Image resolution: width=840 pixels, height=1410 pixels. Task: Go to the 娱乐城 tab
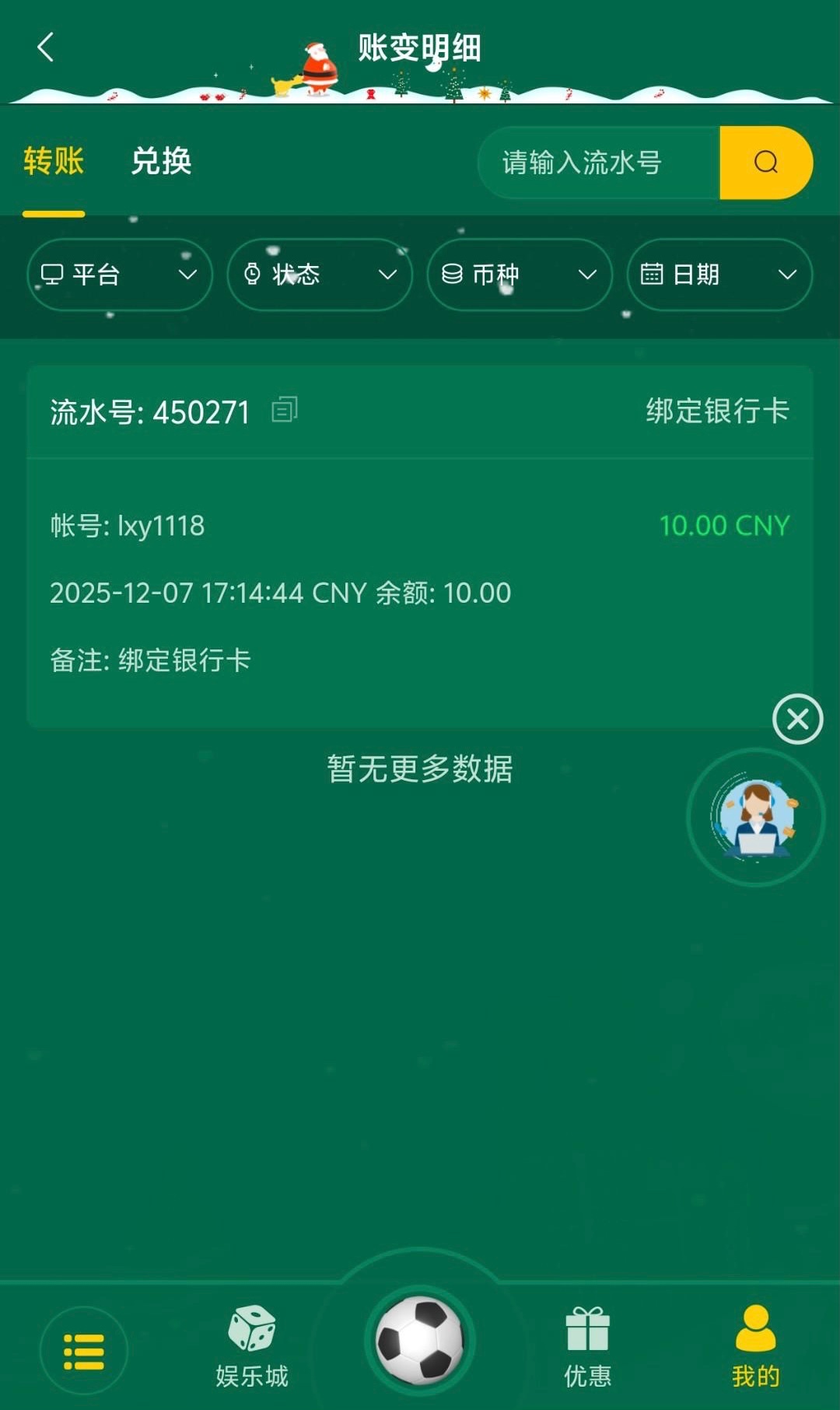(x=252, y=1347)
